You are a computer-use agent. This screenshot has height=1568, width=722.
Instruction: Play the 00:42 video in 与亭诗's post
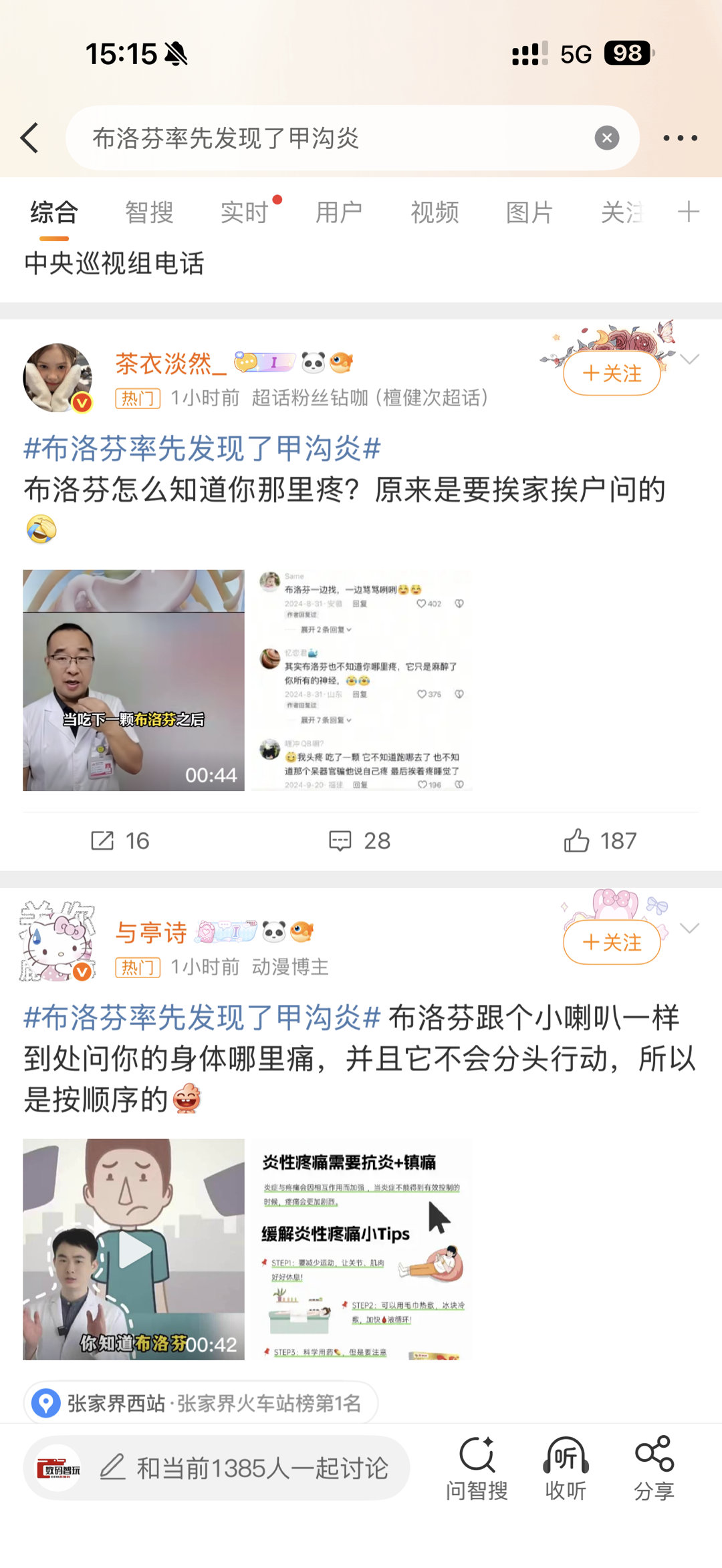click(134, 1249)
